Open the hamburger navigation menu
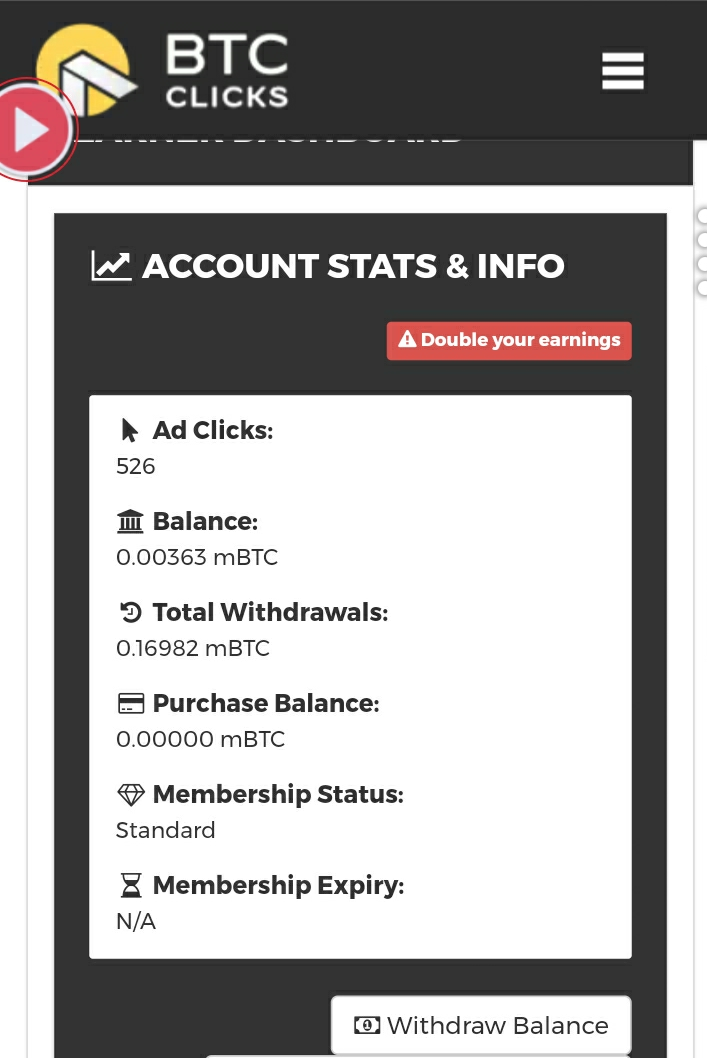Image resolution: width=707 pixels, height=1058 pixels. click(x=622, y=71)
